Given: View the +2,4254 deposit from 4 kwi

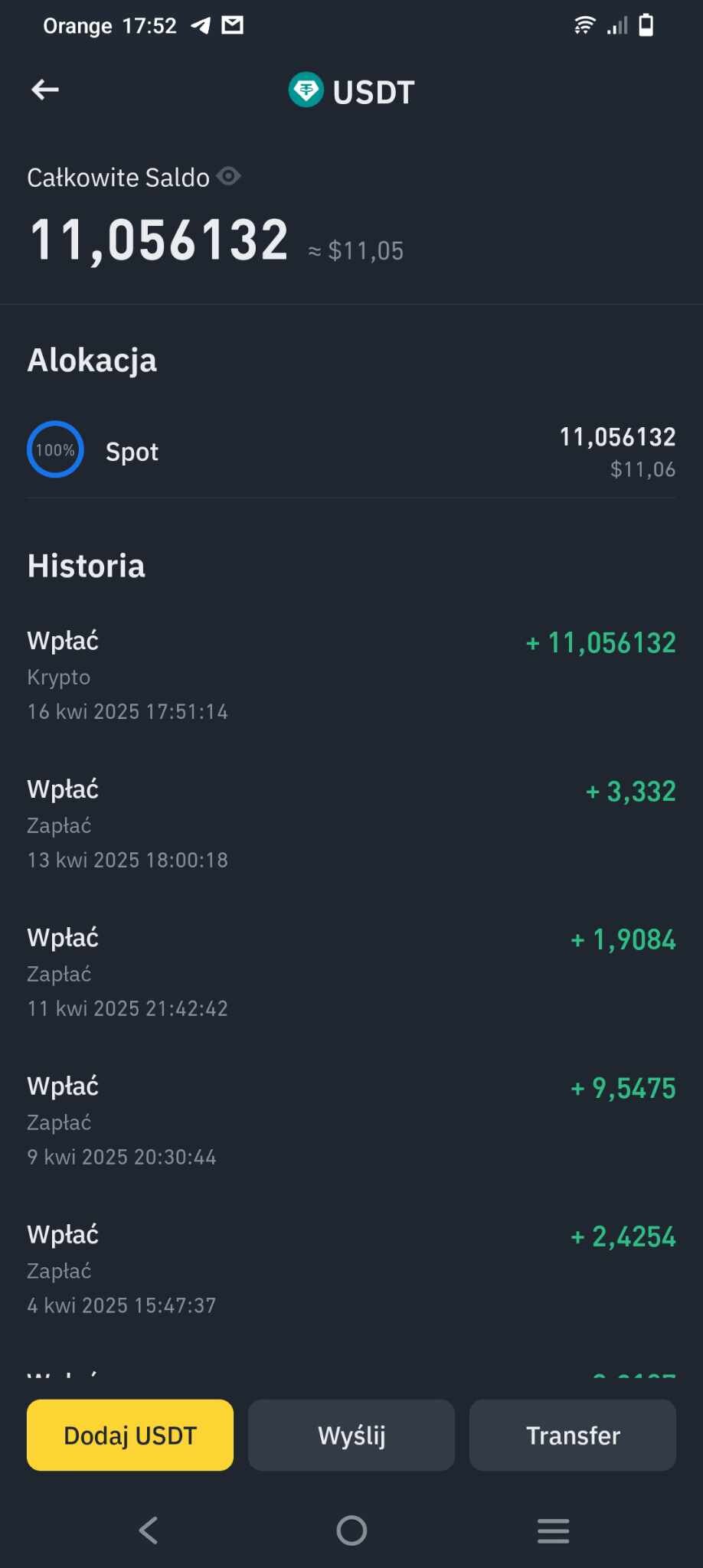Looking at the screenshot, I should coord(351,1269).
